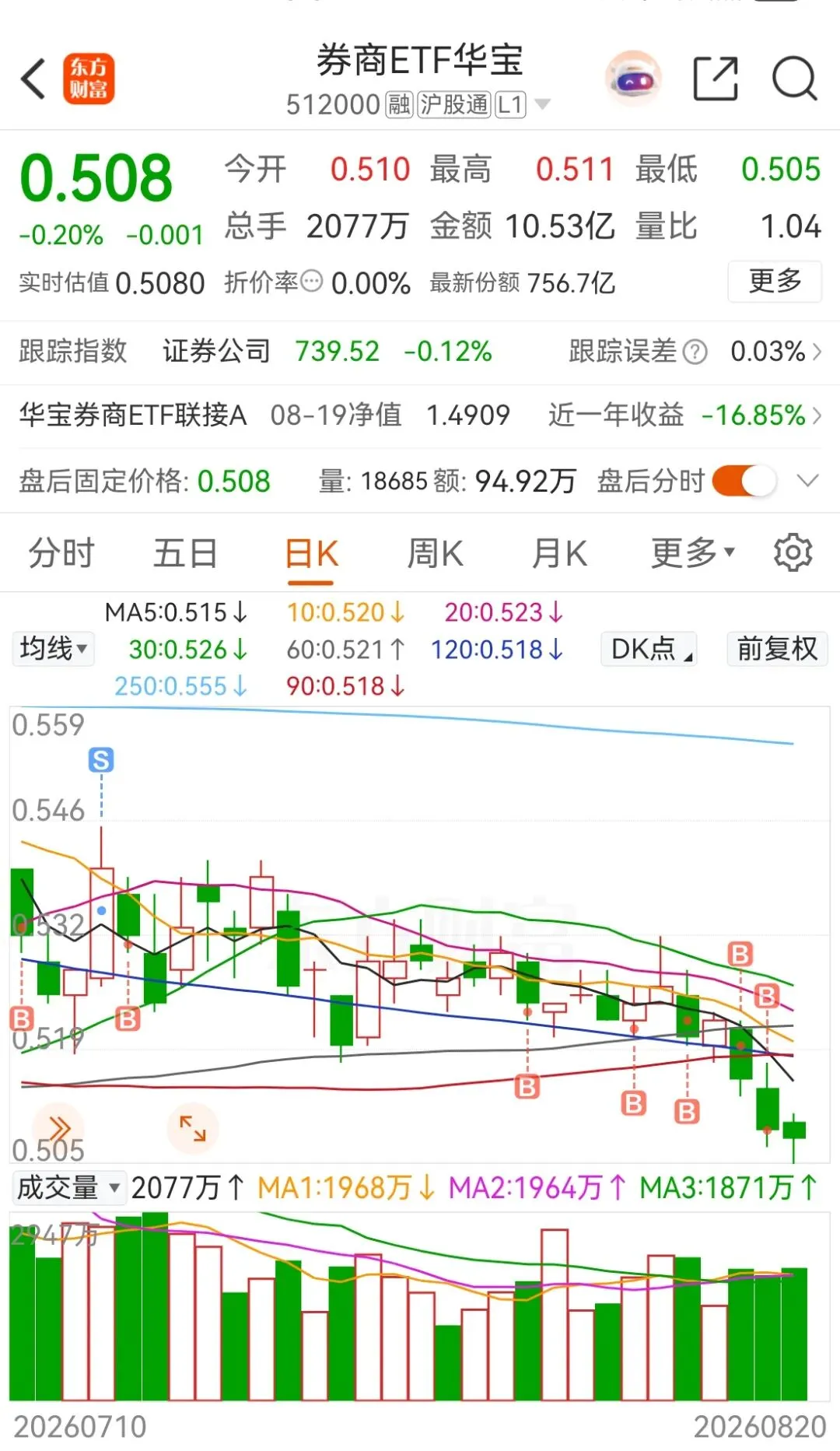Viewport: 840px width, 1451px height.
Task: Open the search magnifier
Action: tap(794, 79)
